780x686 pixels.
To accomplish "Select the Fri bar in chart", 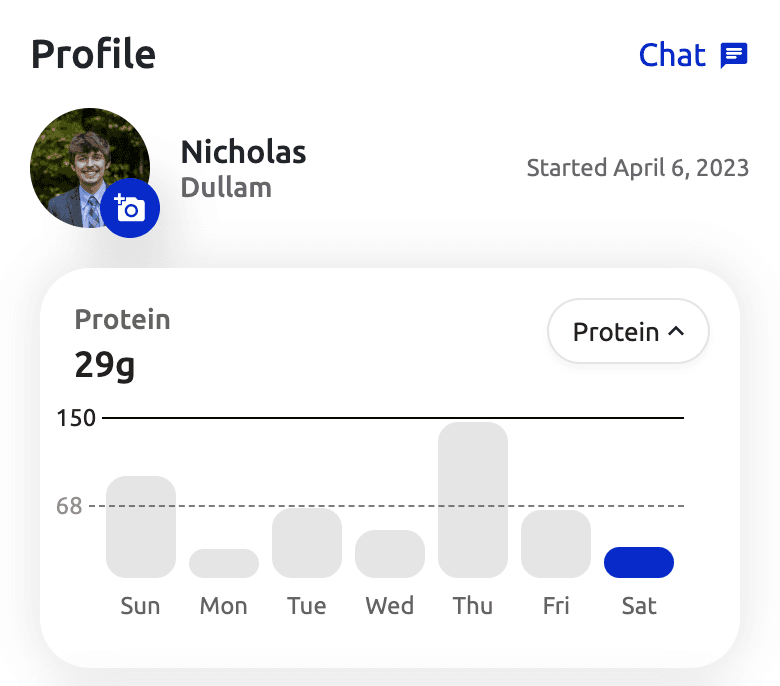I will 556,544.
